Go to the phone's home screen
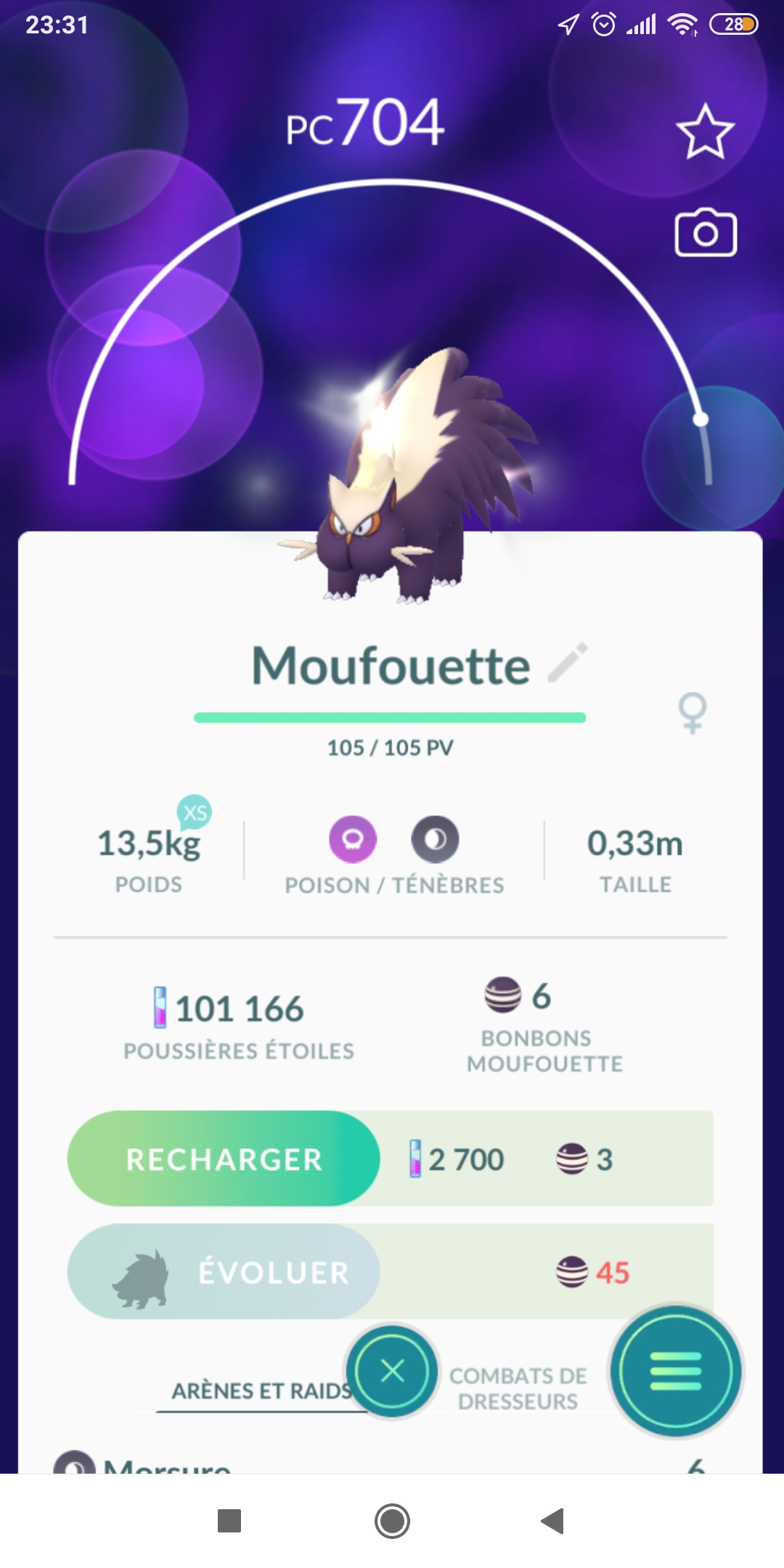This screenshot has width=784, height=1568. pos(392,1521)
